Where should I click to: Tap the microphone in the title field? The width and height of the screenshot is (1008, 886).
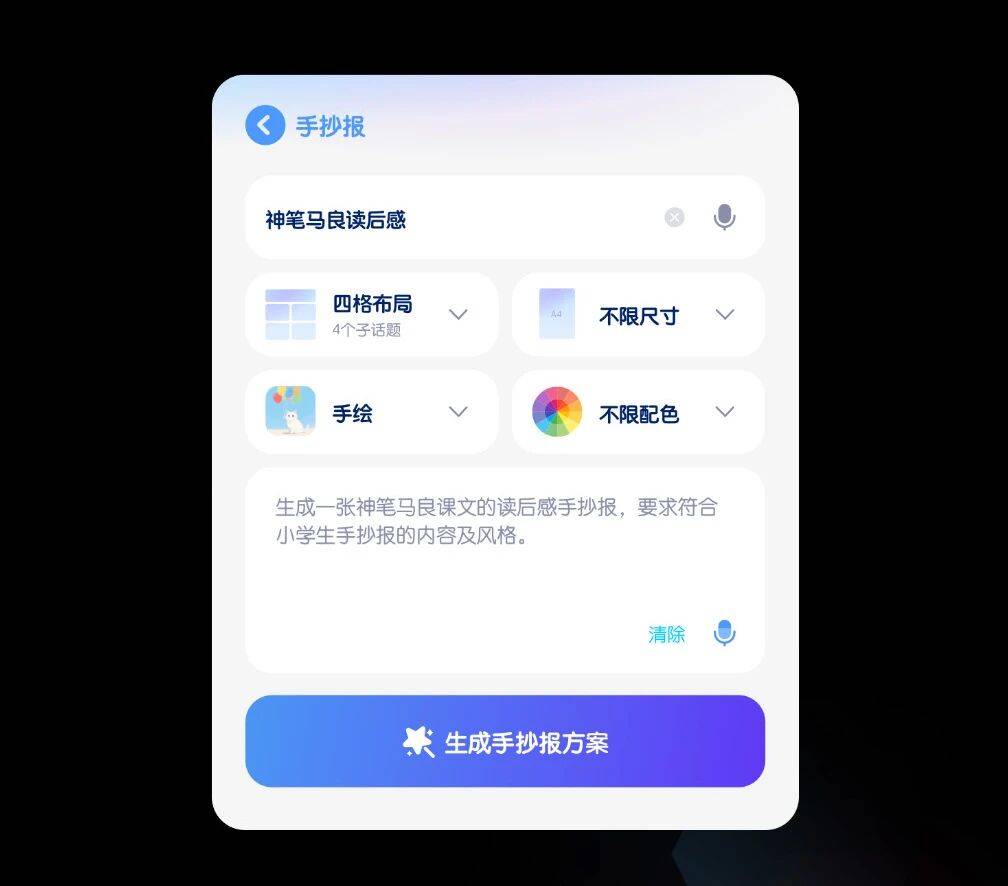(x=725, y=217)
